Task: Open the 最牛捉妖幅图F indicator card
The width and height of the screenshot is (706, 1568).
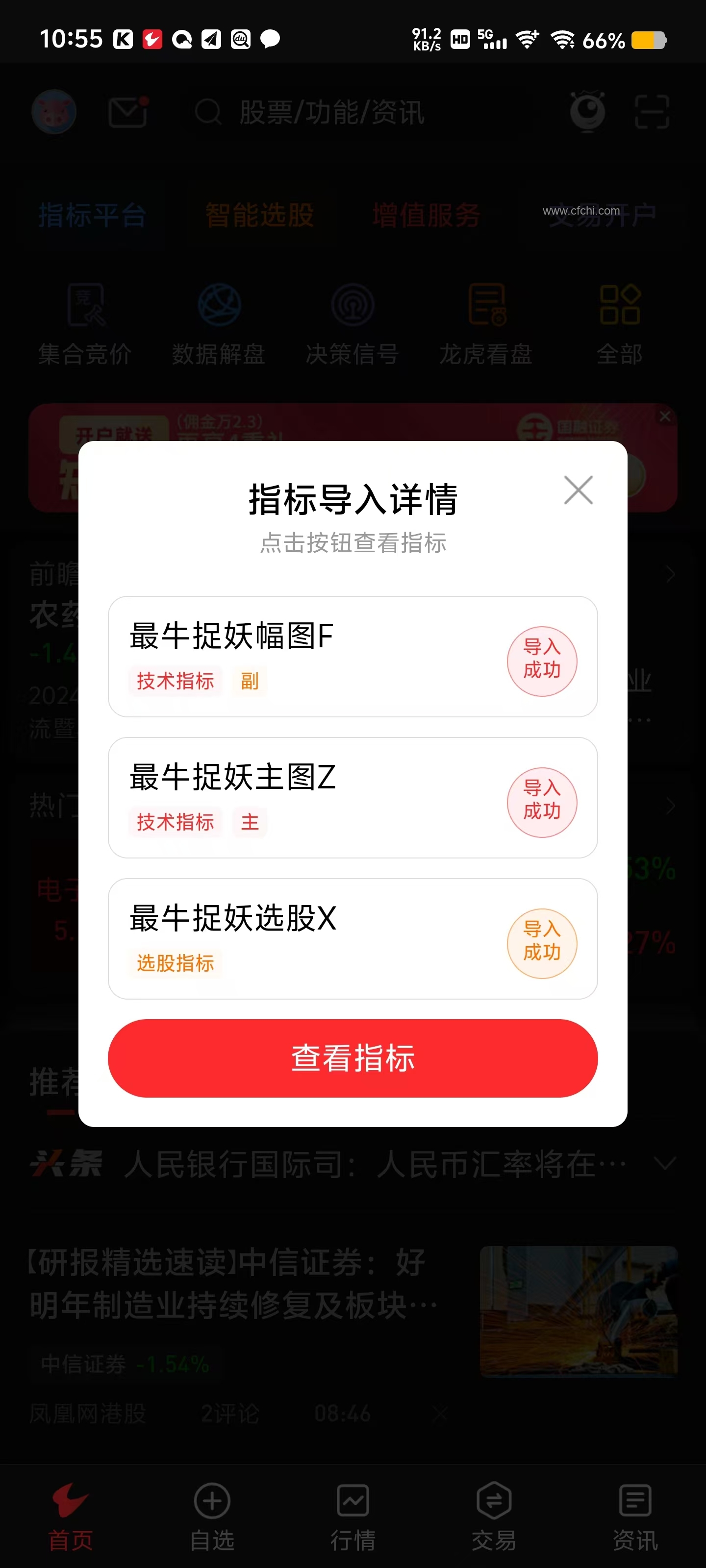Action: [304, 656]
